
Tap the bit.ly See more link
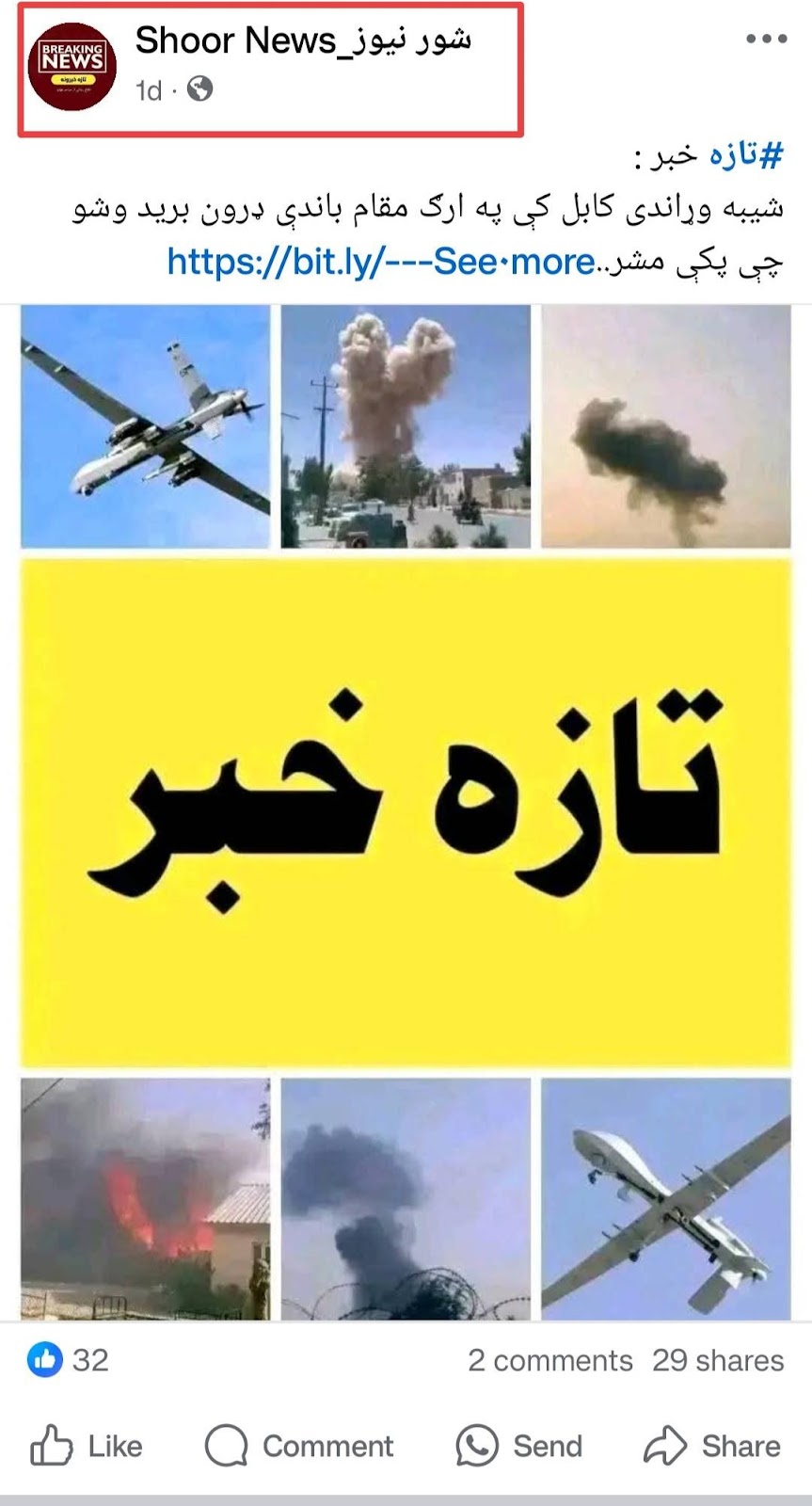381,262
